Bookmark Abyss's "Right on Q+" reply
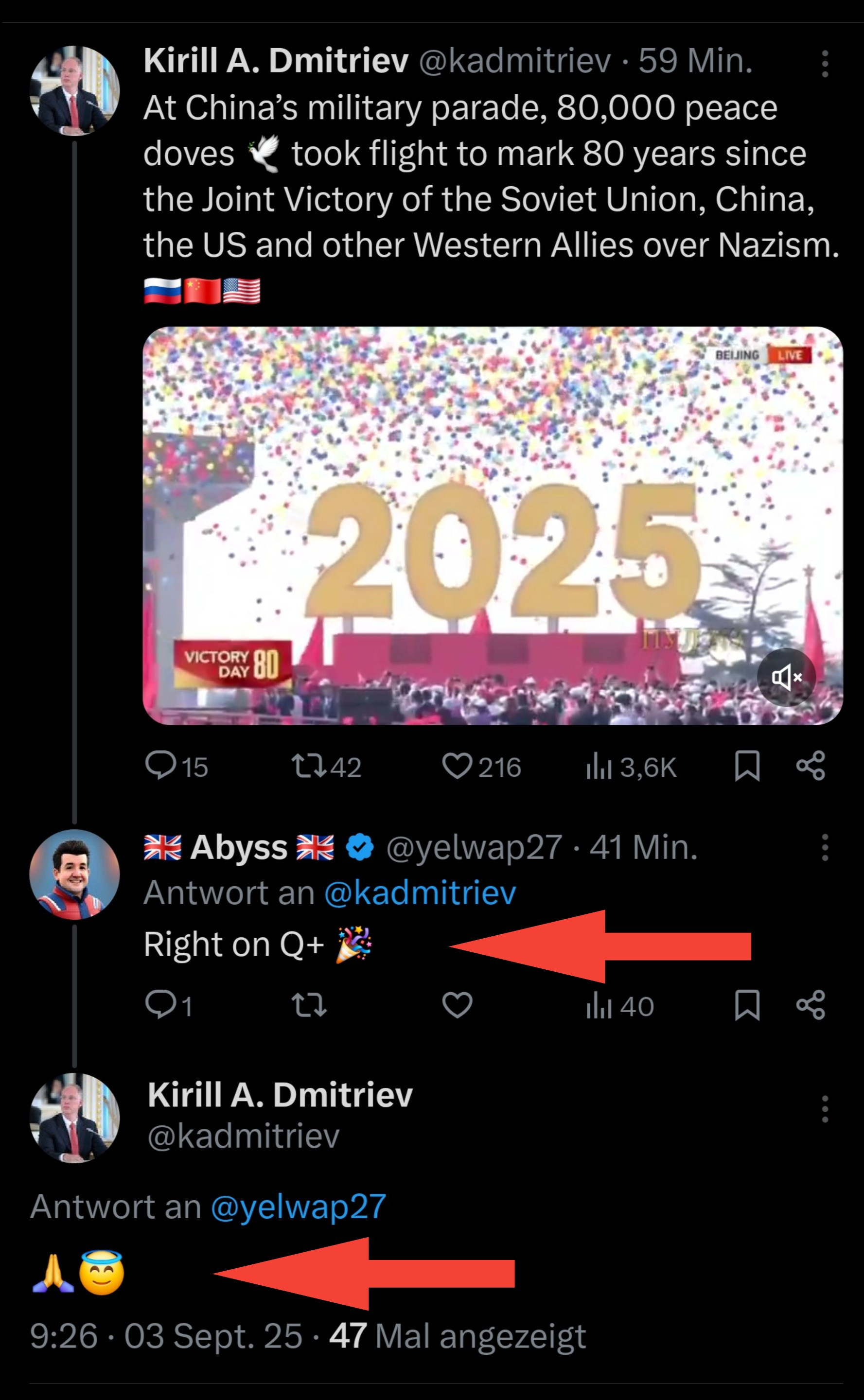Image resolution: width=864 pixels, height=1400 pixels. click(x=747, y=1005)
